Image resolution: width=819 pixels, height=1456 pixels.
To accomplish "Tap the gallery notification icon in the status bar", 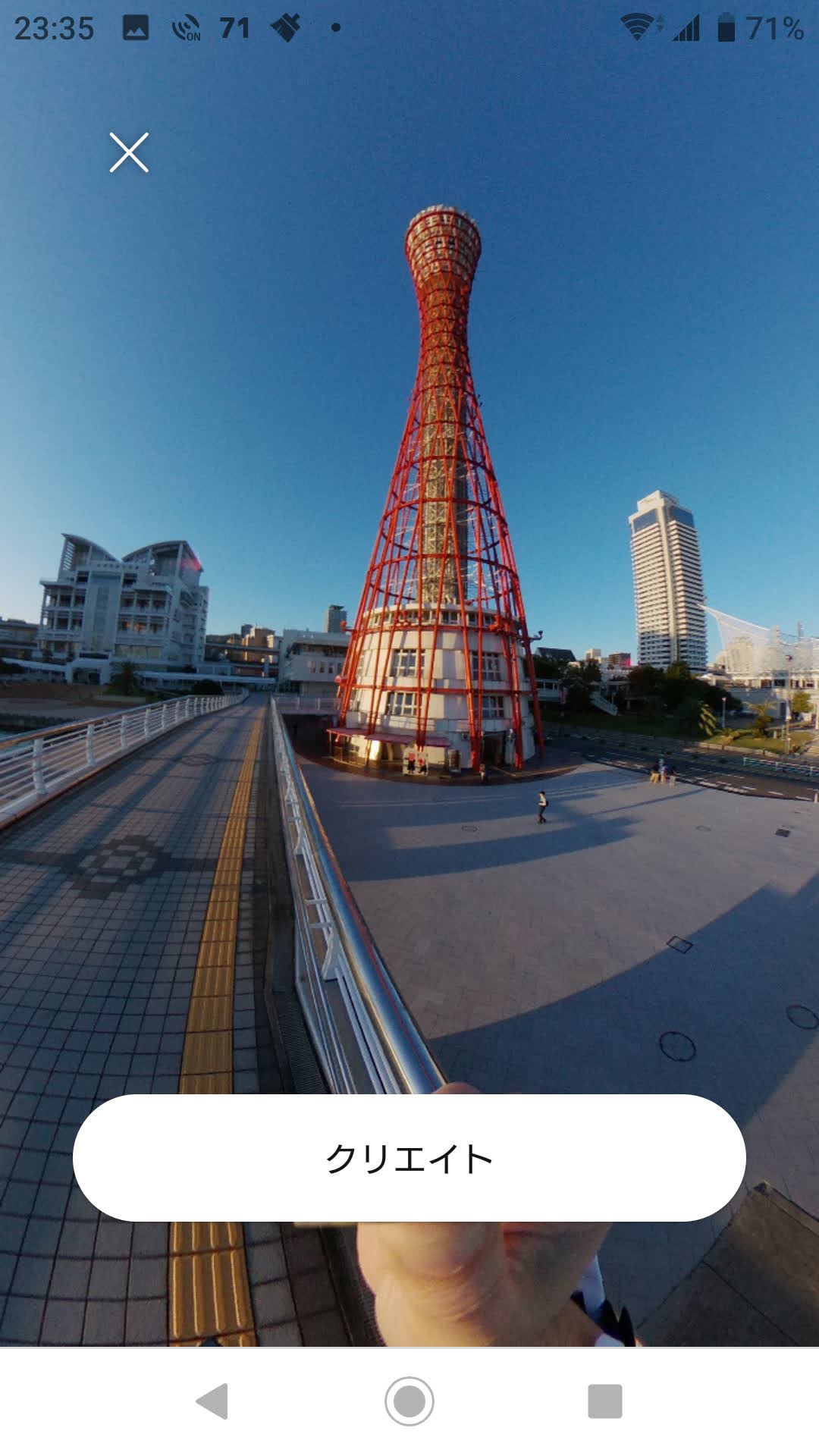I will (x=136, y=27).
